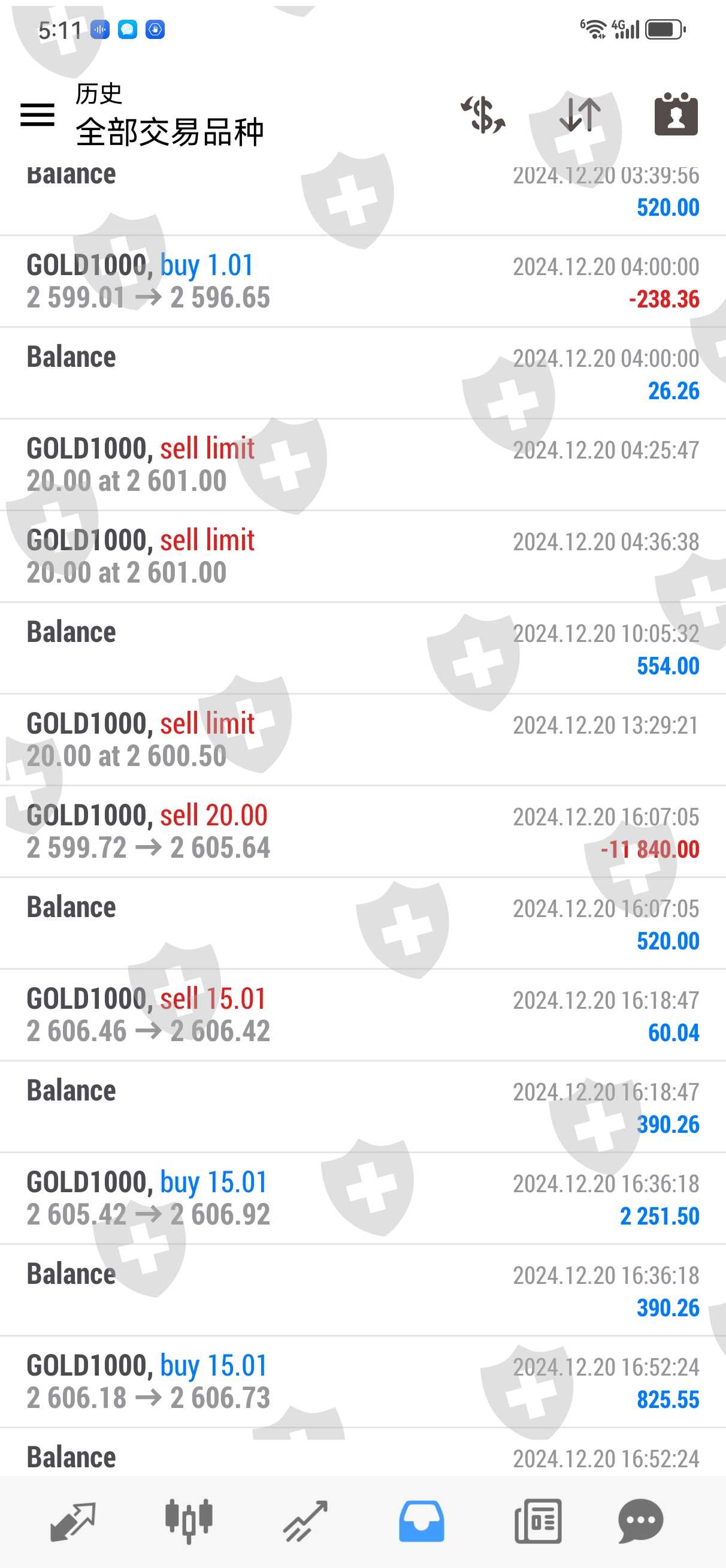726x1568 pixels.
Task: Select the History tab
Action: (x=421, y=1521)
